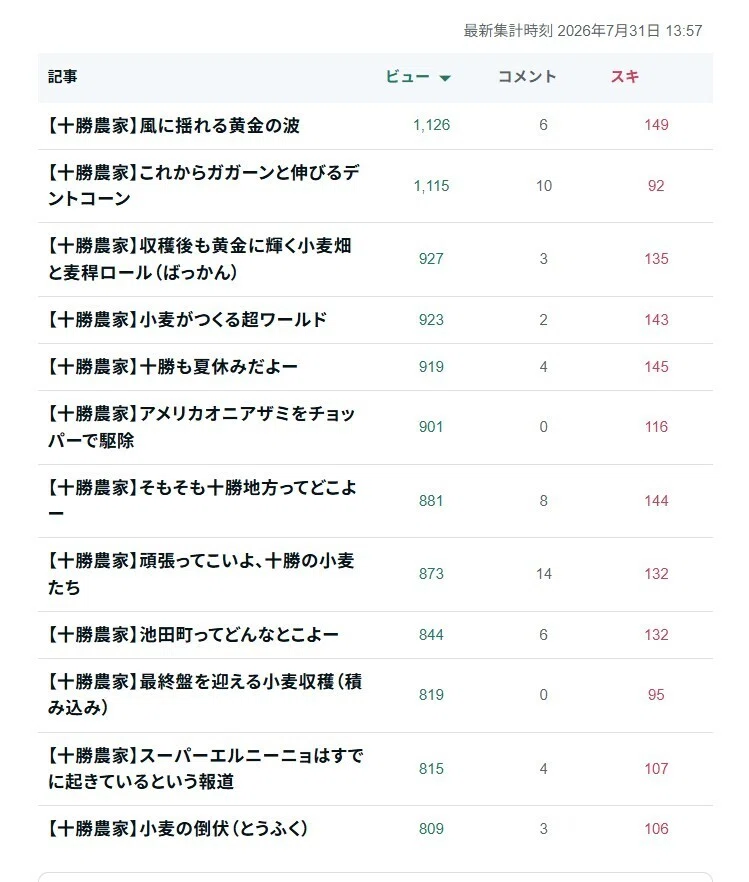
Task: Sort articles by コメント count
Action: coord(527,76)
